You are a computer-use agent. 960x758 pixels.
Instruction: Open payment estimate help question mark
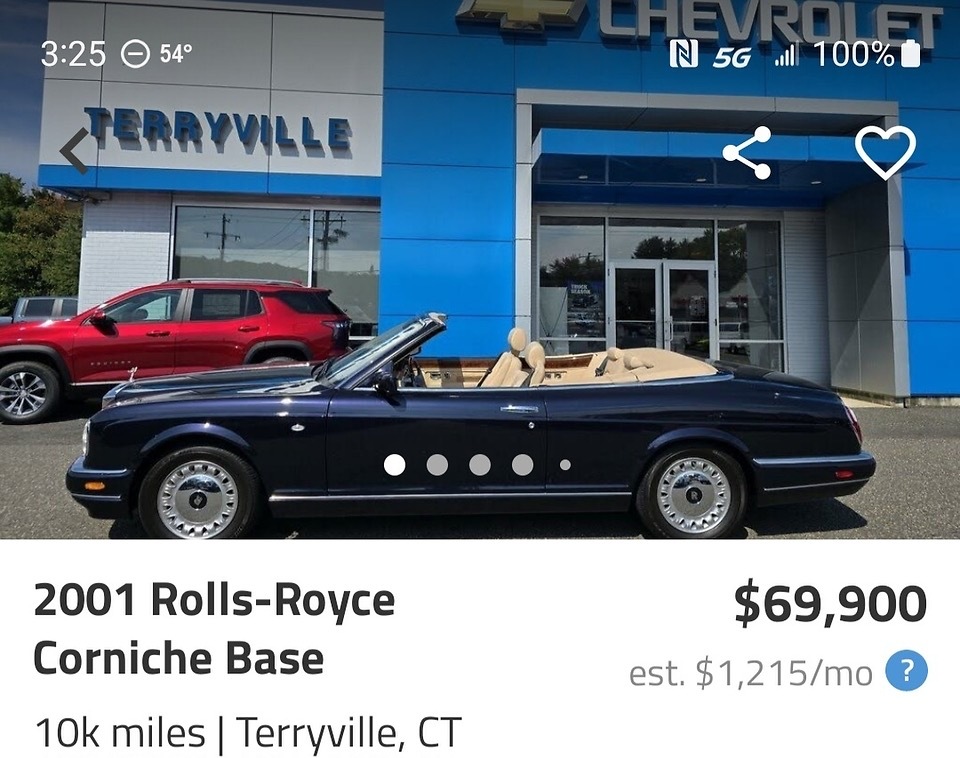[907, 671]
